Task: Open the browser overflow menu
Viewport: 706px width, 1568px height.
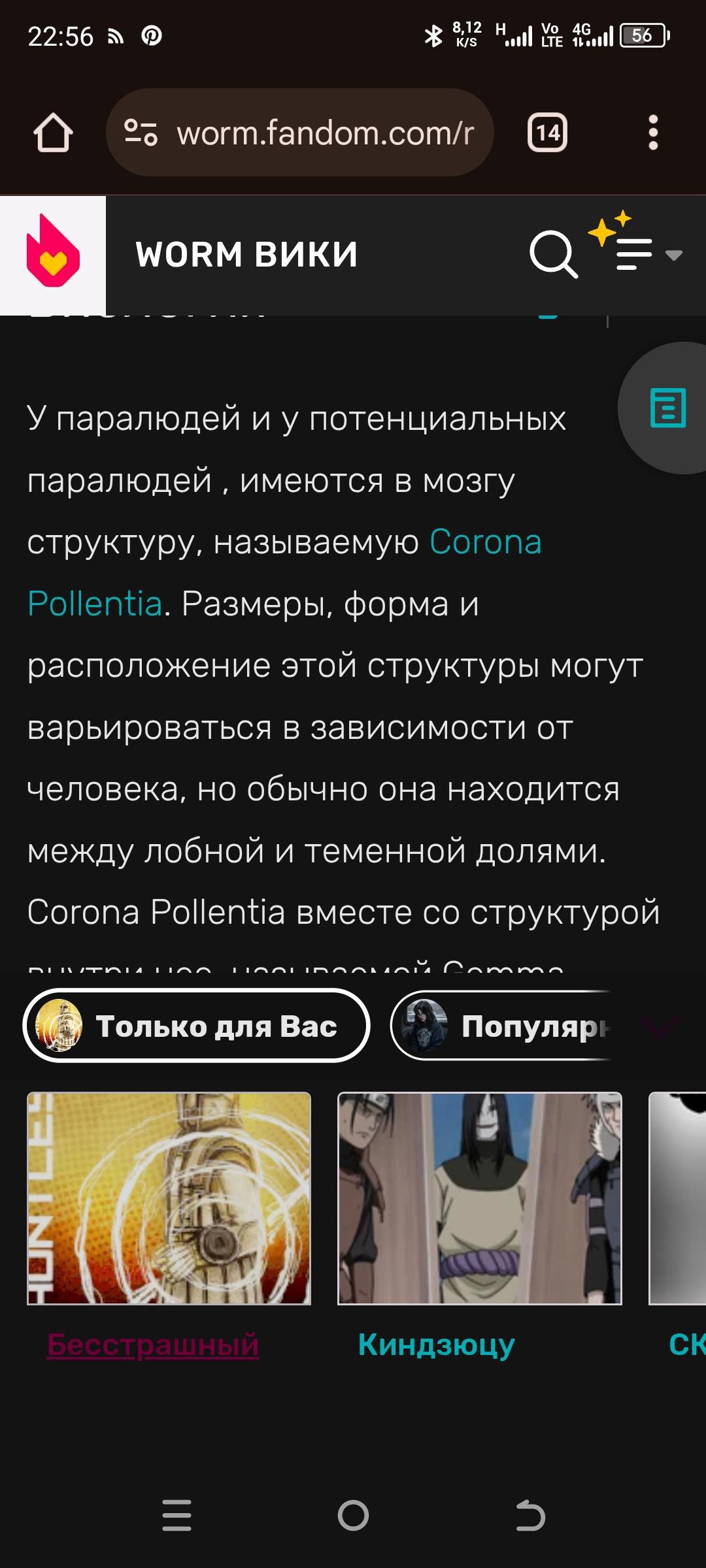Action: tap(652, 133)
